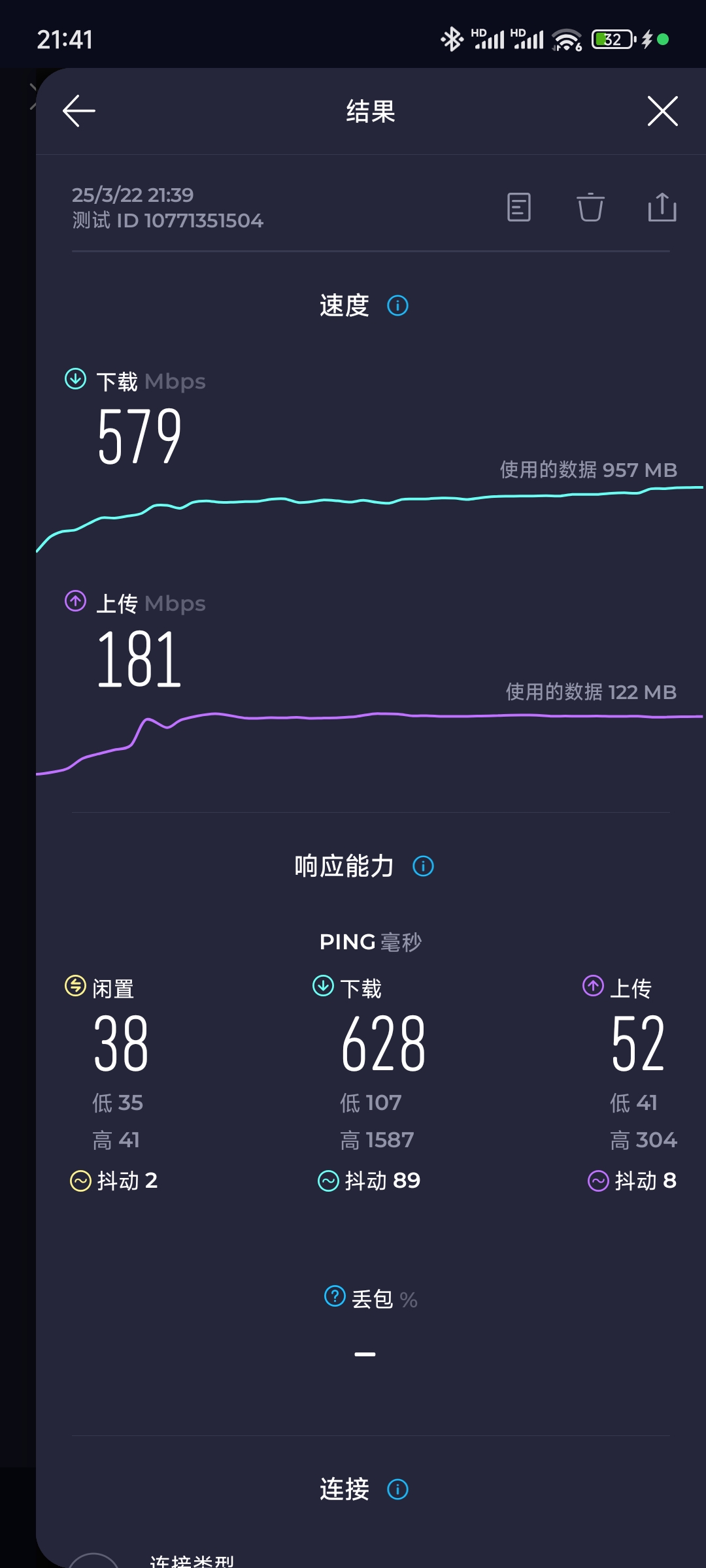Delete this speed test result
The width and height of the screenshot is (706, 1568).
tap(590, 208)
